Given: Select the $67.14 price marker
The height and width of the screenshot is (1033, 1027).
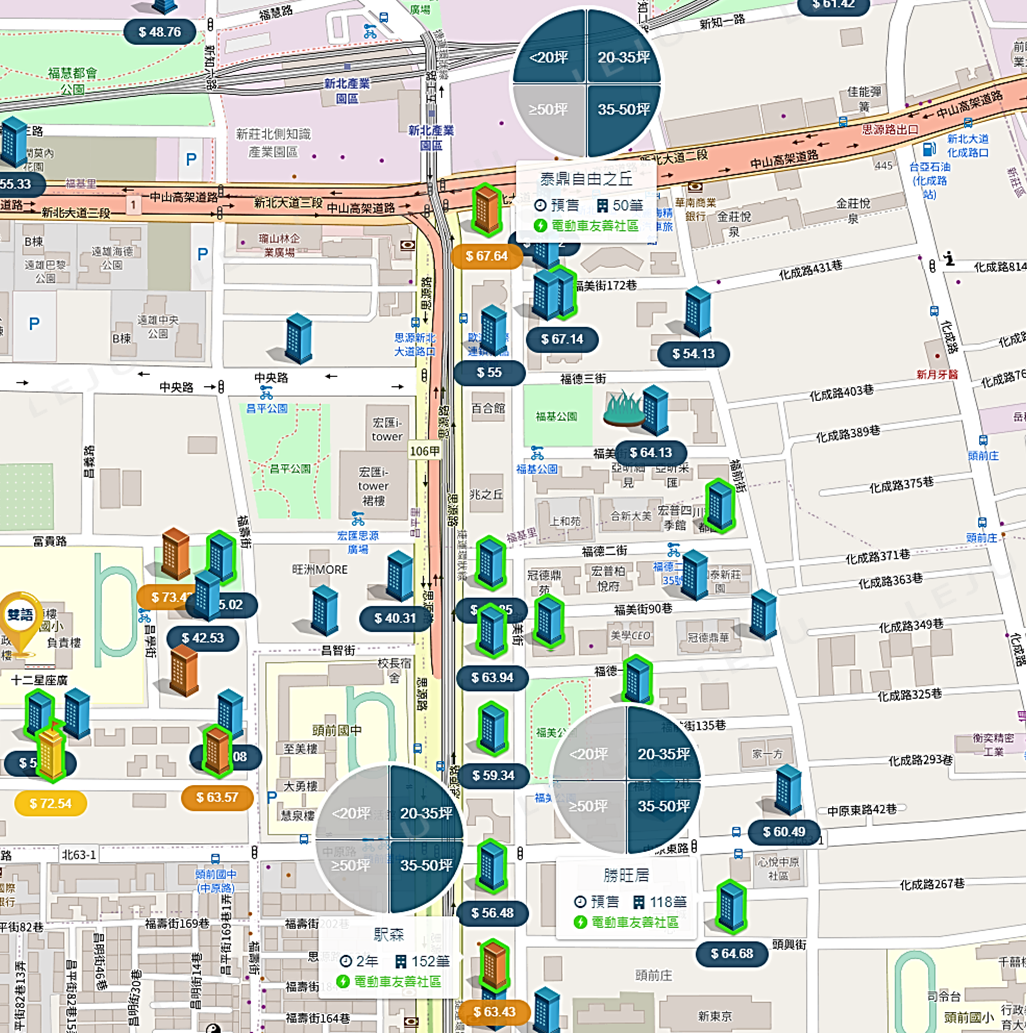Looking at the screenshot, I should pyautogui.click(x=561, y=339).
